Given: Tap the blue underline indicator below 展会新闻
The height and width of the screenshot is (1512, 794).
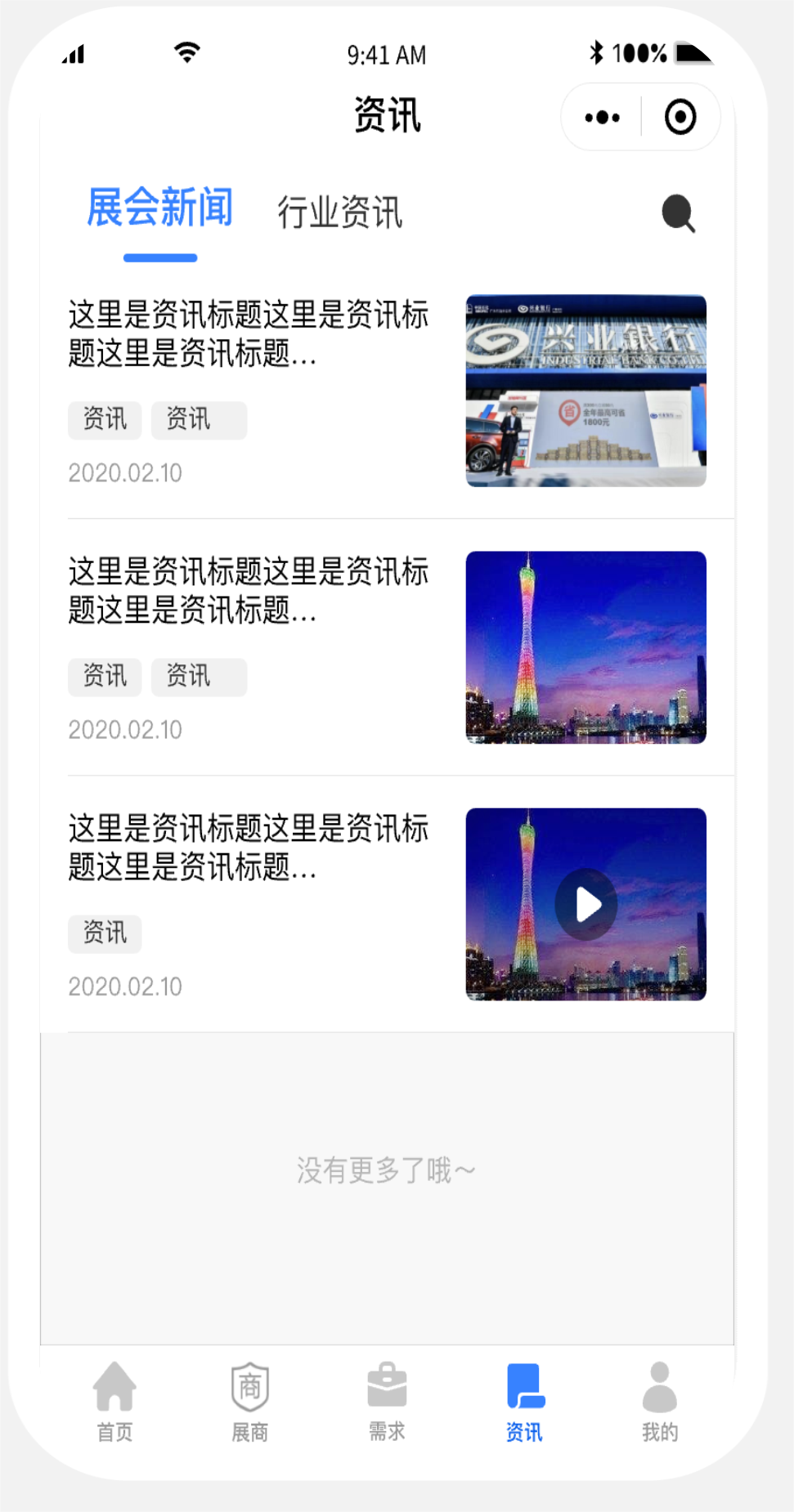Looking at the screenshot, I should coord(161,257).
